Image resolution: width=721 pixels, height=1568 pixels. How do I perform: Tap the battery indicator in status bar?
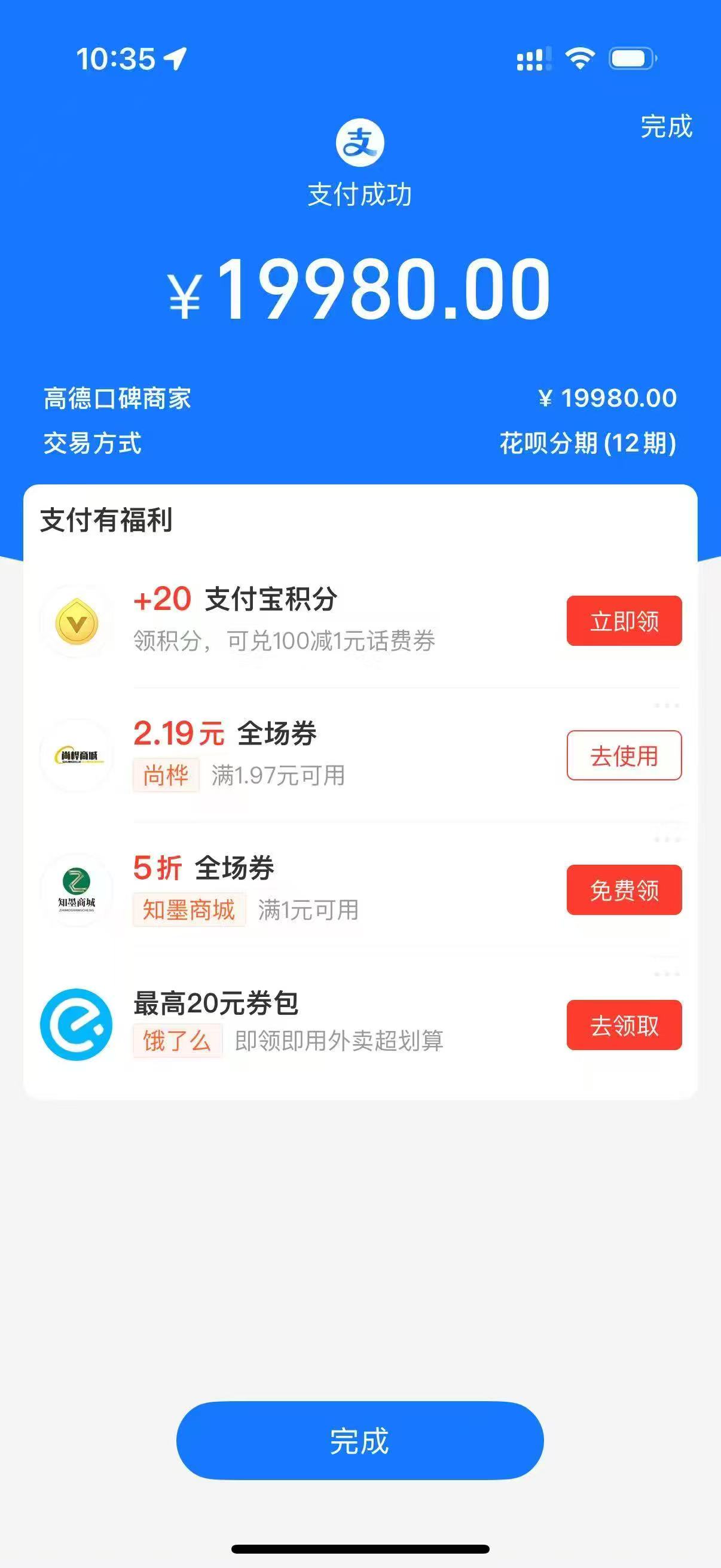tap(631, 60)
